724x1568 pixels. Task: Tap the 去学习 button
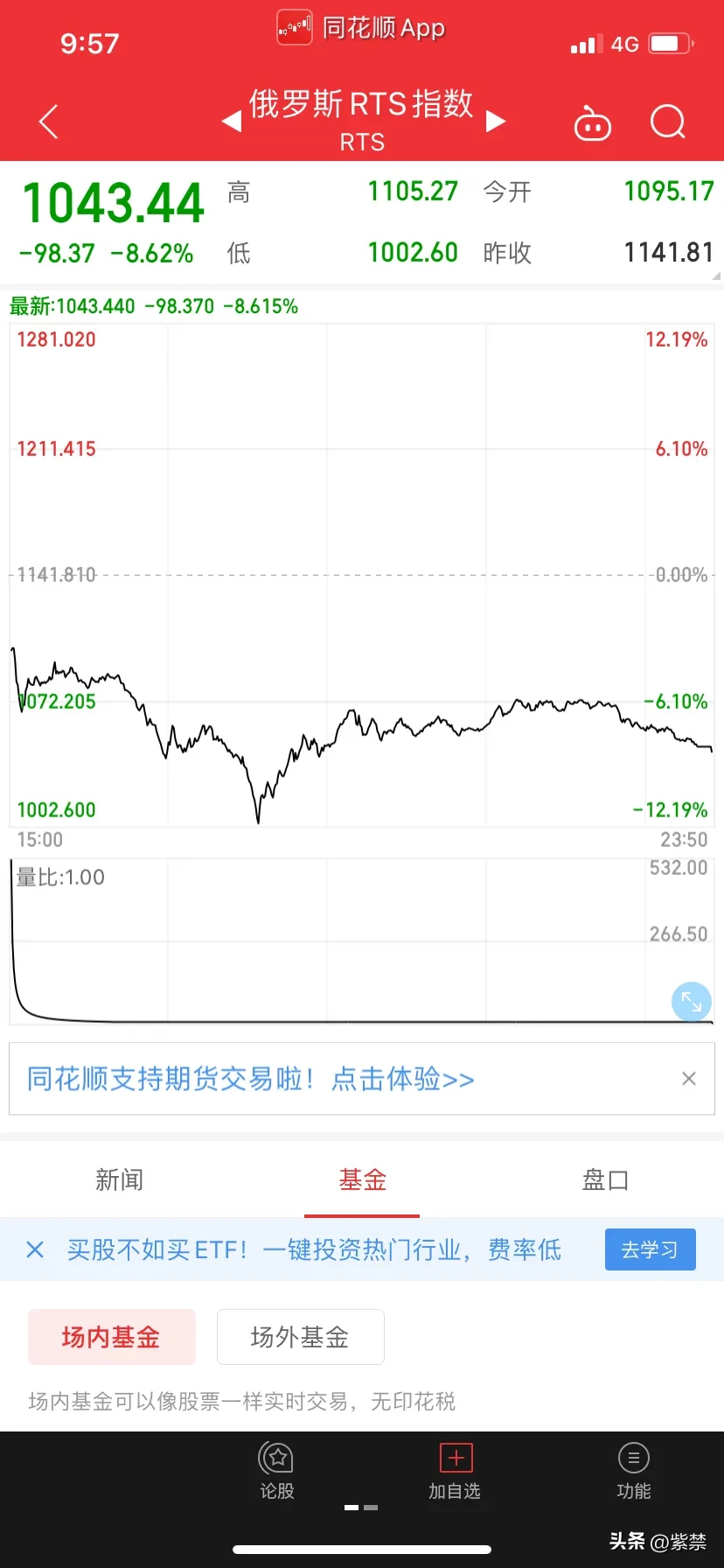tap(650, 1249)
